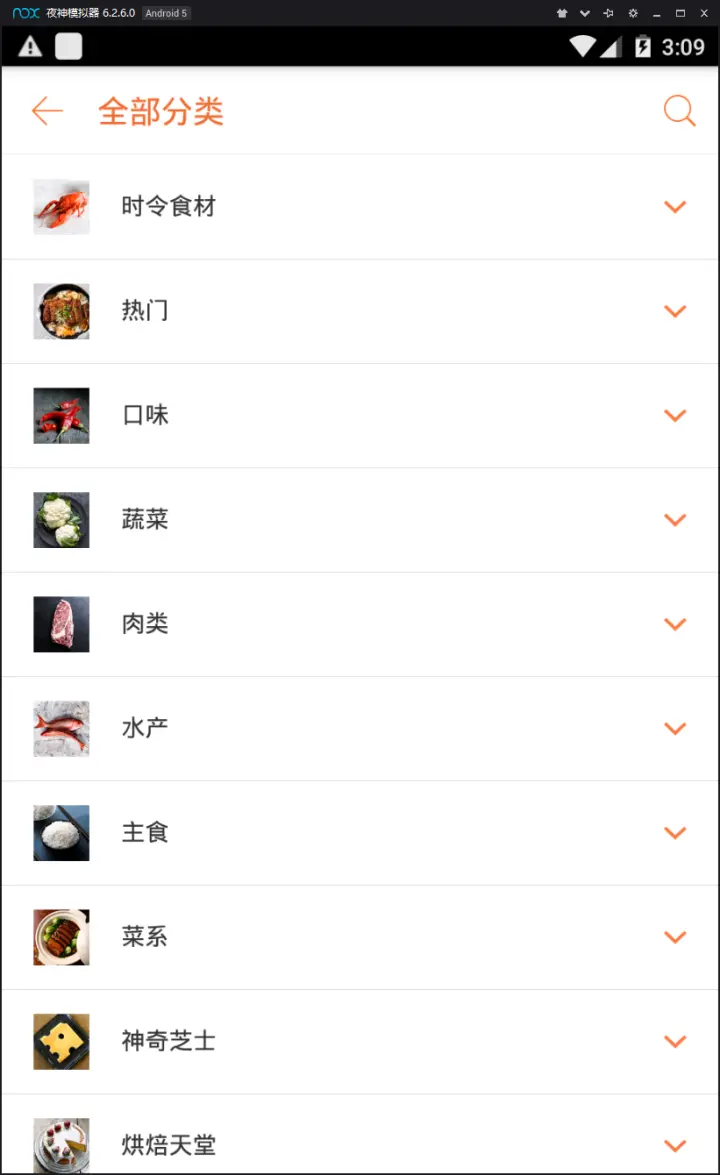Go back using the orange arrow
Screen dimensions: 720x1175
pos(47,111)
